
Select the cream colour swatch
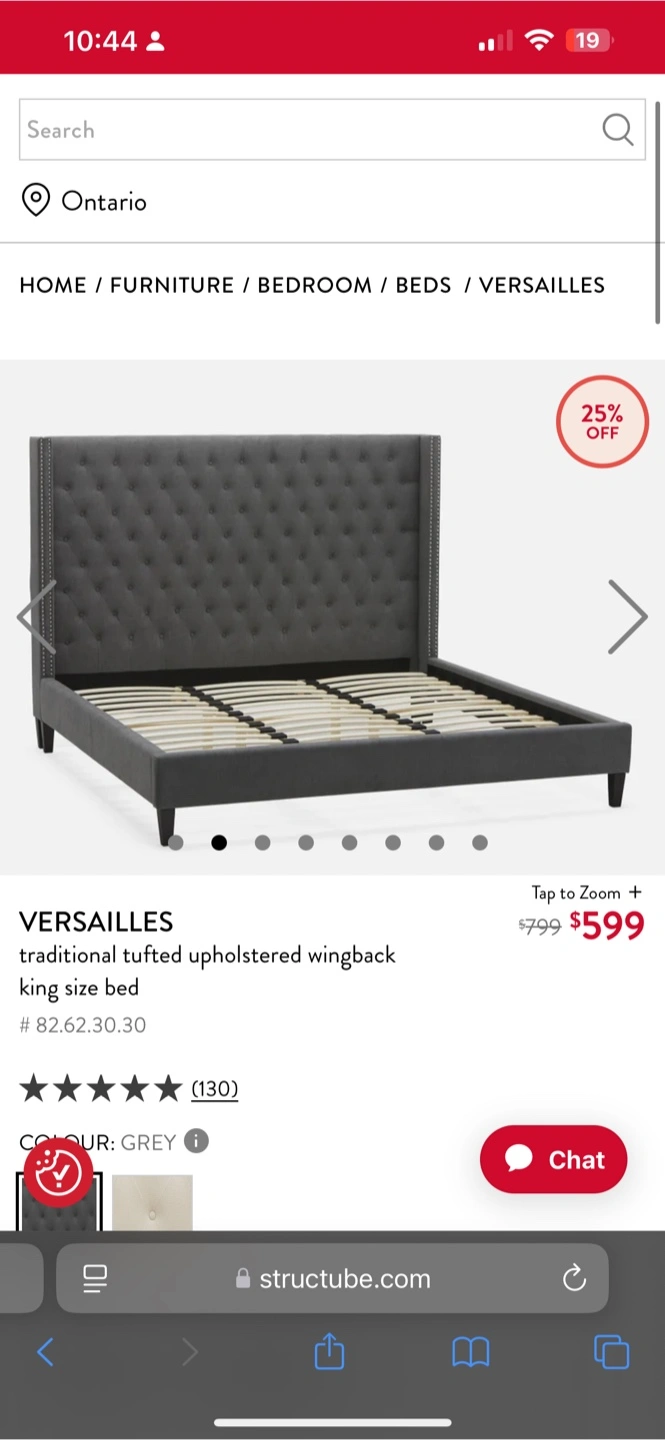[x=152, y=1202]
